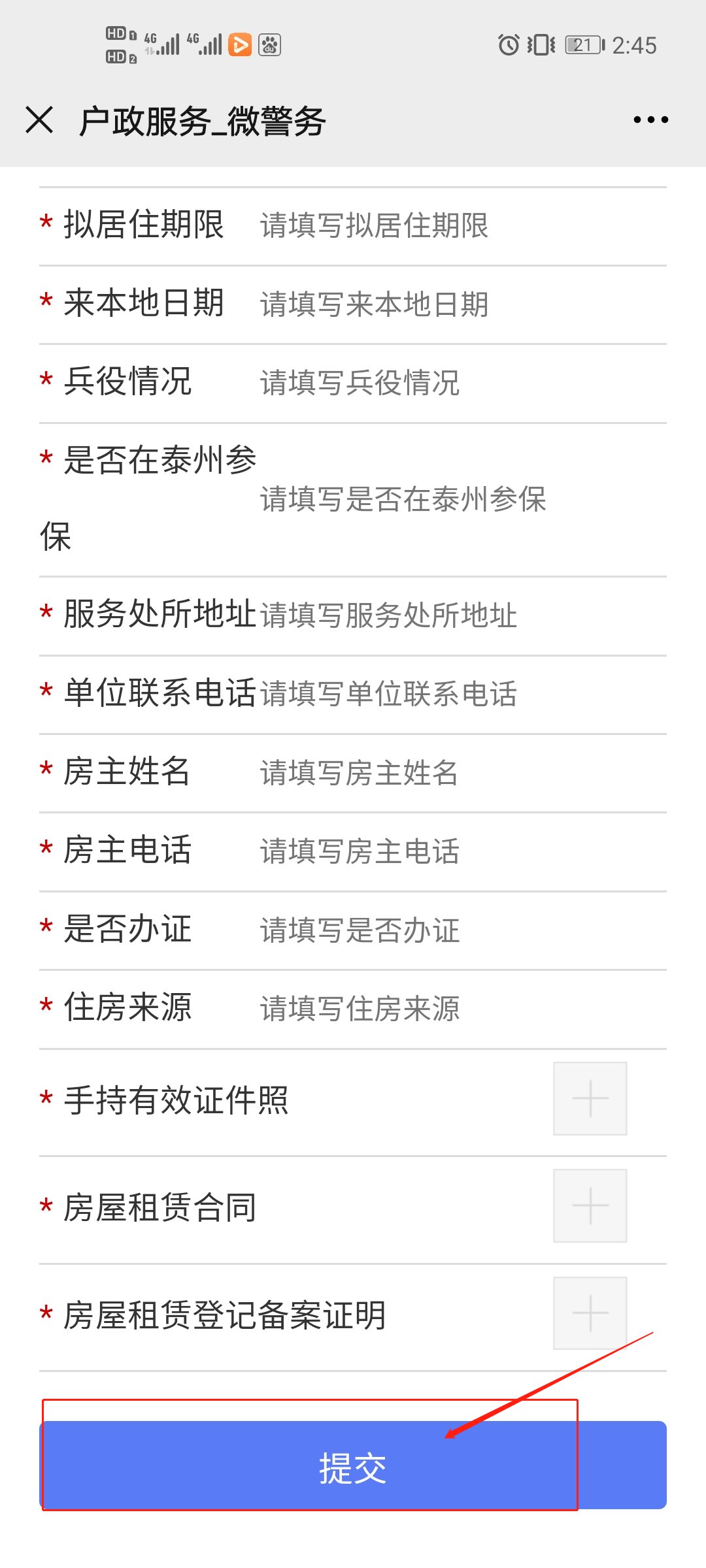Focus the 拟居住期限 input field
This screenshot has width=706, height=1568.
(458, 226)
